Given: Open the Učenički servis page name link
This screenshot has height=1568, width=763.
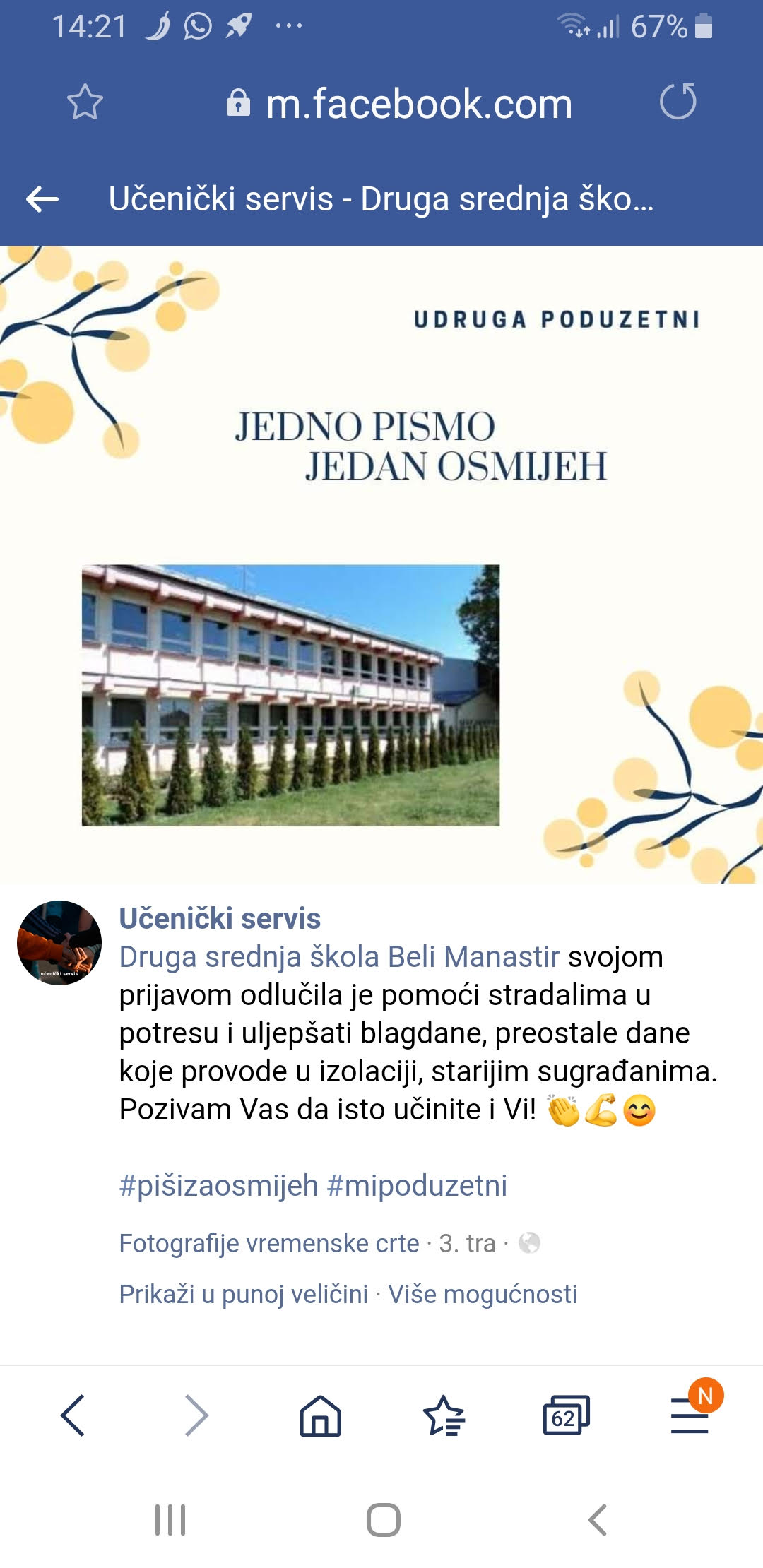Looking at the screenshot, I should (x=220, y=918).
